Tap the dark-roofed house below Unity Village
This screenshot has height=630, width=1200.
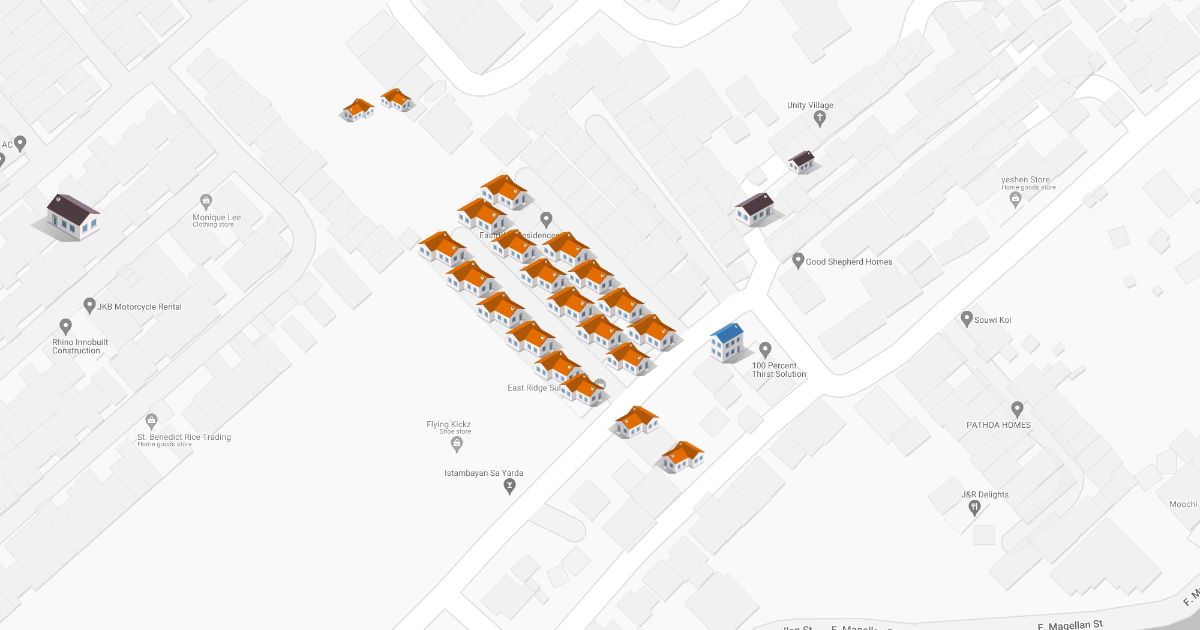pos(801,161)
